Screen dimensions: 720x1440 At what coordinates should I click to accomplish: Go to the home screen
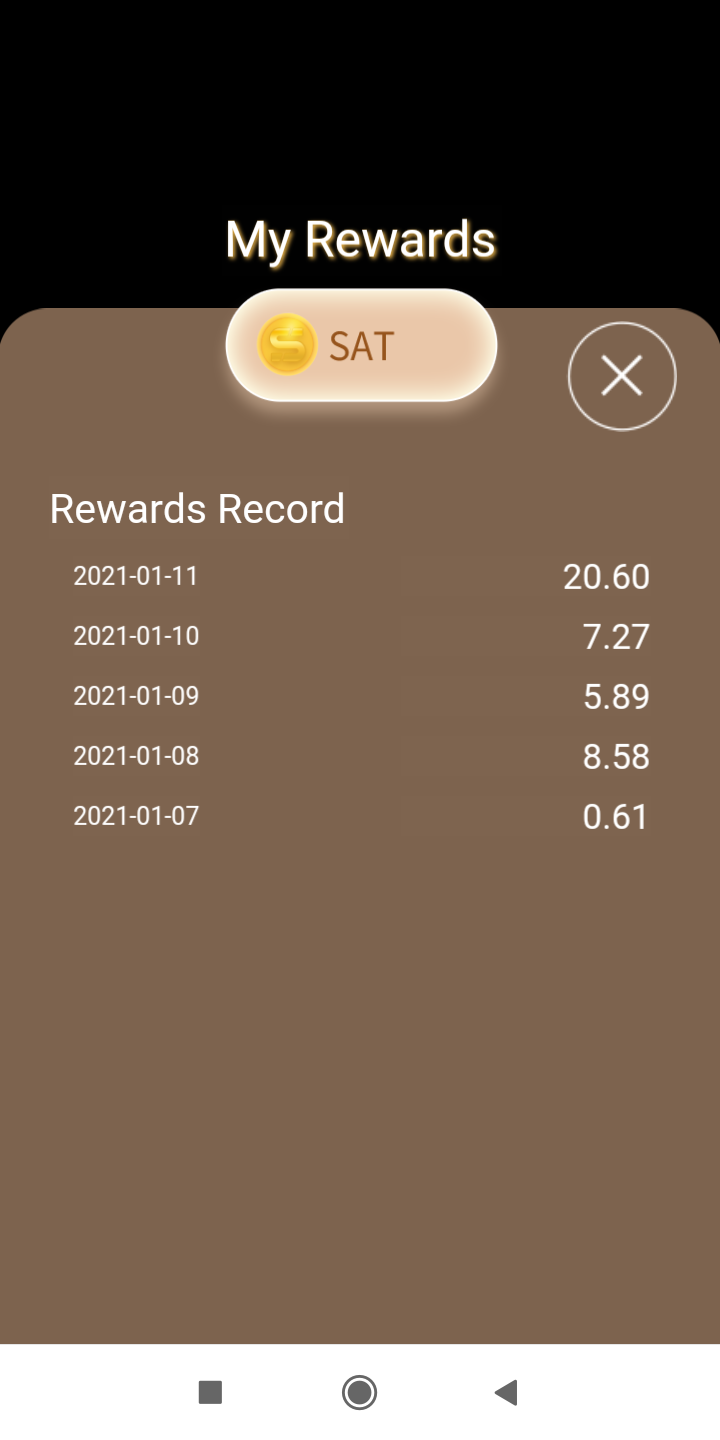[x=359, y=1392]
